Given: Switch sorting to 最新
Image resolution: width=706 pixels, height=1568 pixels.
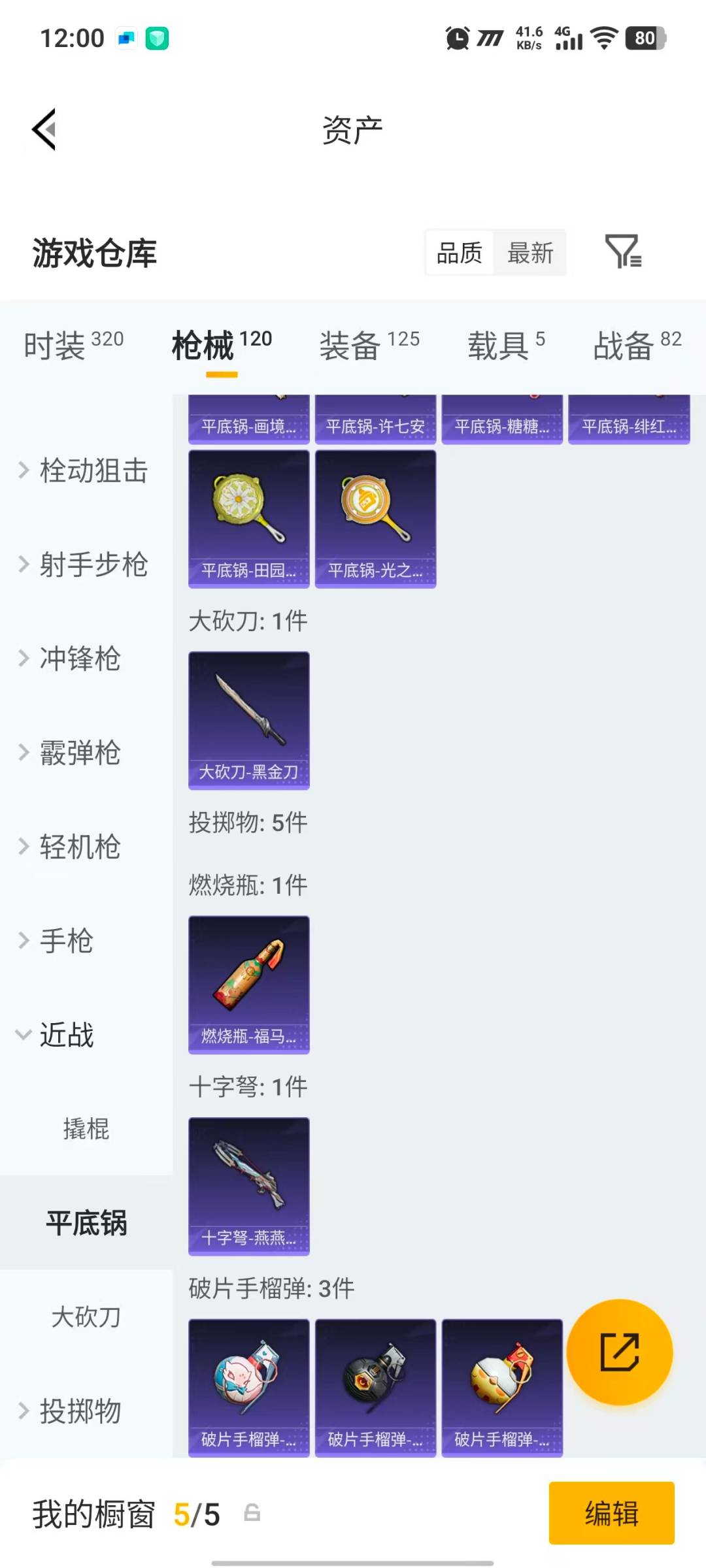Looking at the screenshot, I should point(531,253).
